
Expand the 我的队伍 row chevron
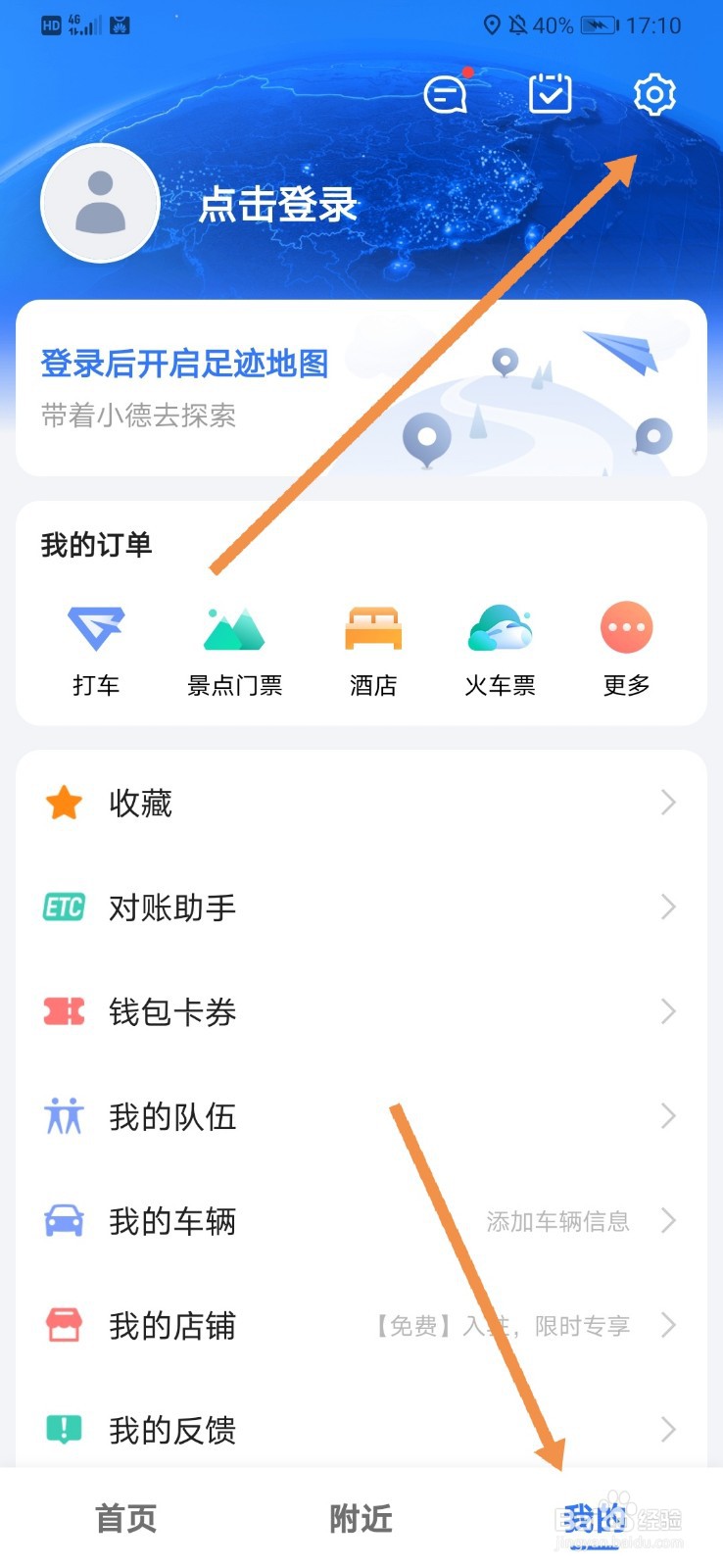click(668, 1116)
